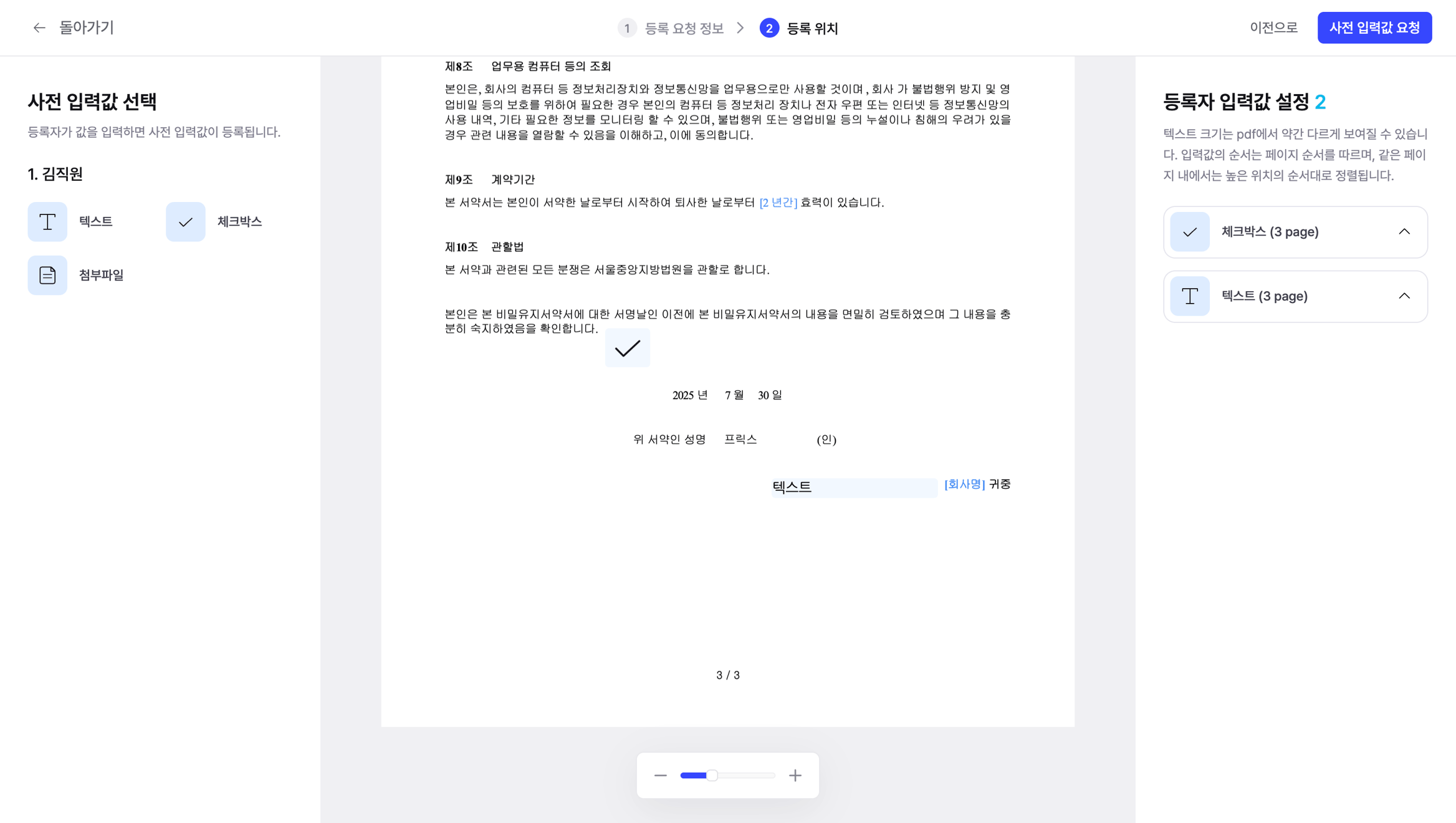Image resolution: width=1456 pixels, height=823 pixels.
Task: Select the checkbox field placed on the document
Action: click(x=627, y=349)
